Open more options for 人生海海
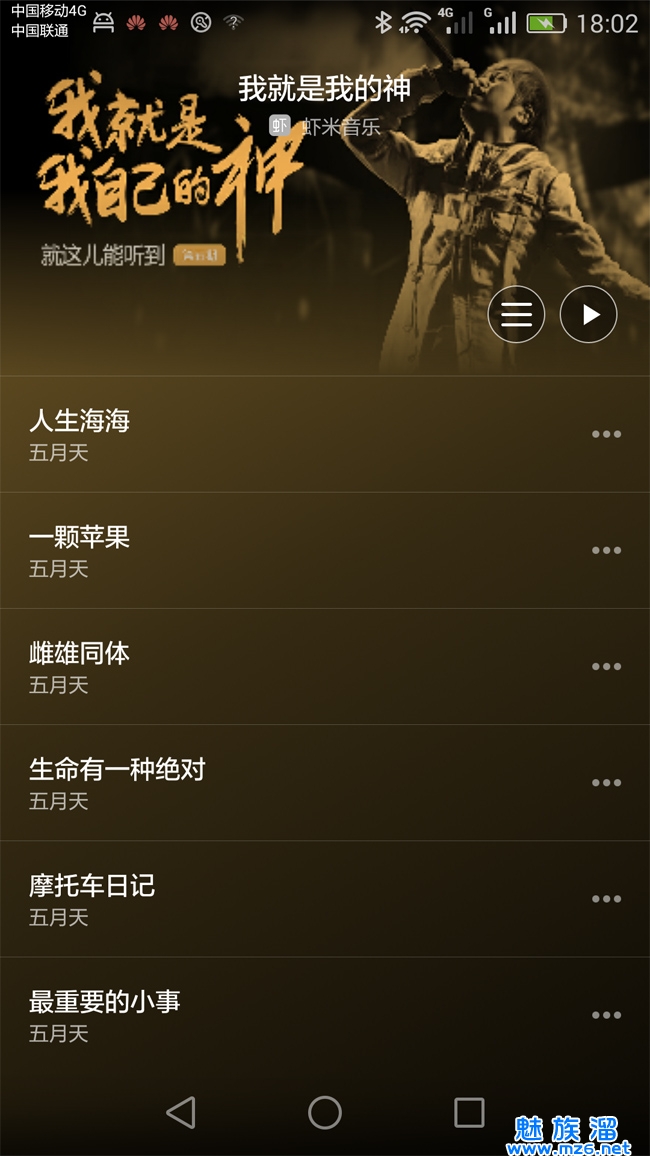This screenshot has width=650, height=1156. pyautogui.click(x=606, y=434)
